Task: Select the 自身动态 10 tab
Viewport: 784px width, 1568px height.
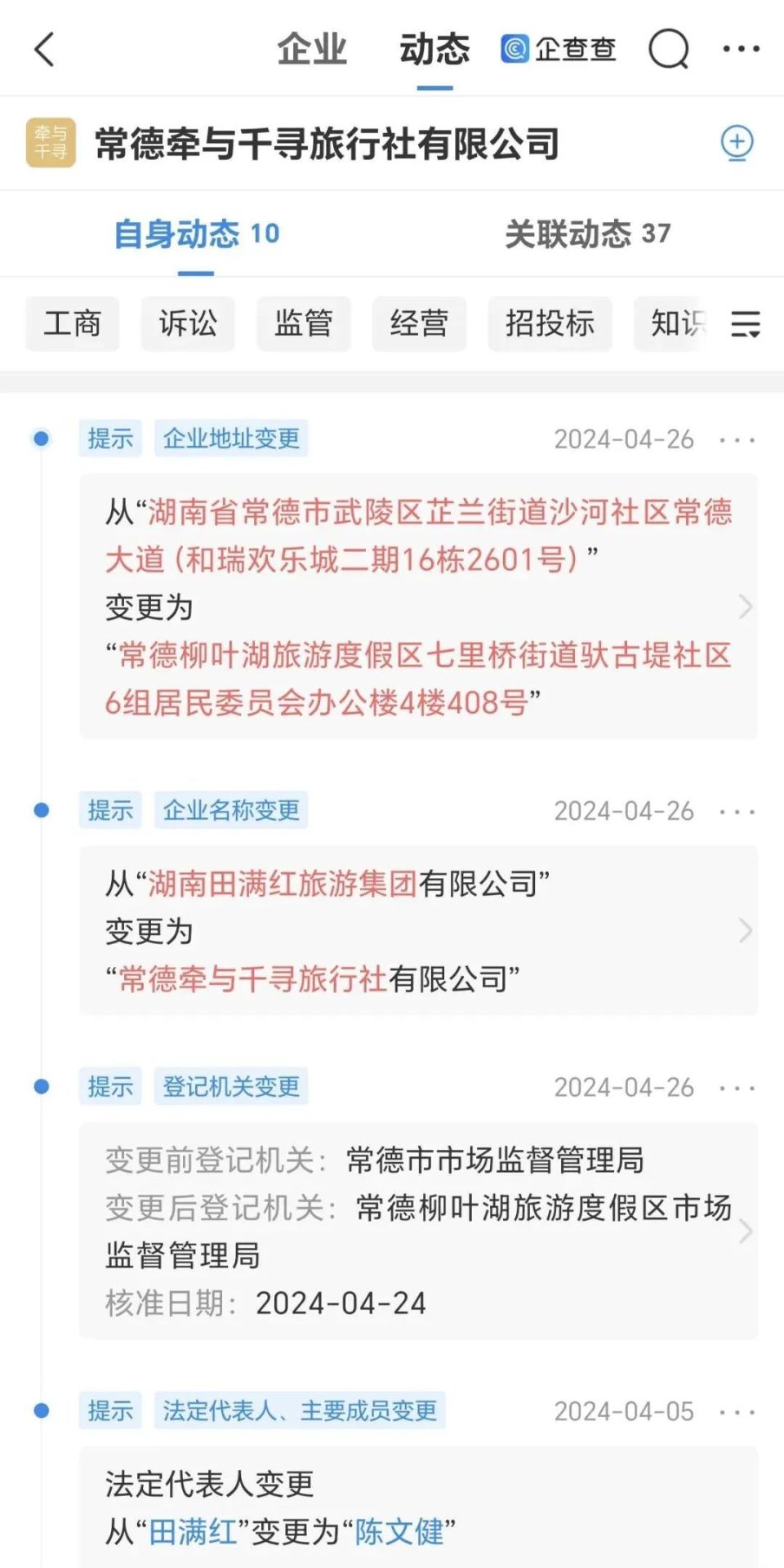Action: [x=196, y=234]
